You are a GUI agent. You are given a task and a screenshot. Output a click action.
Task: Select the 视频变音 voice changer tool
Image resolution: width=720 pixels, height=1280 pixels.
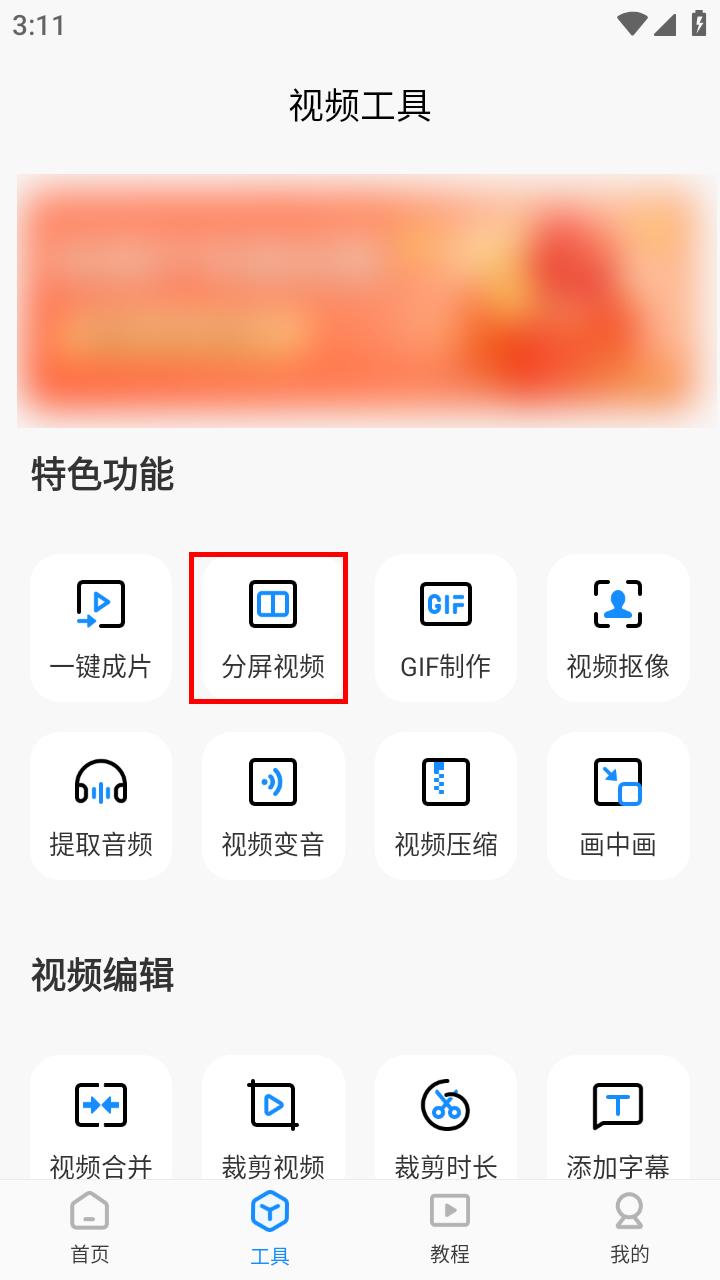[273, 805]
